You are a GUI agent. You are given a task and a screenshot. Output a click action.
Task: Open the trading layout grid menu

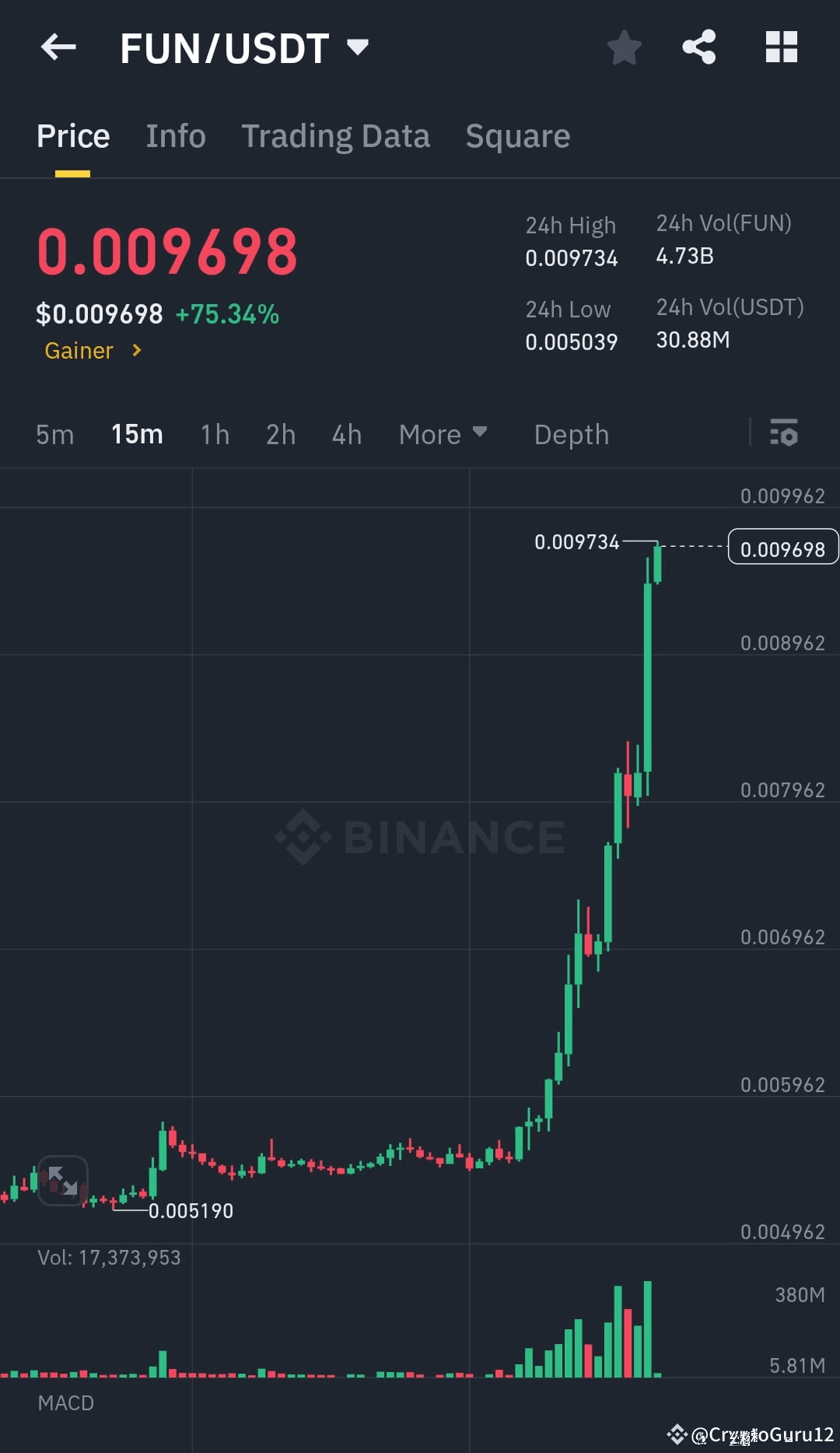pos(781,47)
